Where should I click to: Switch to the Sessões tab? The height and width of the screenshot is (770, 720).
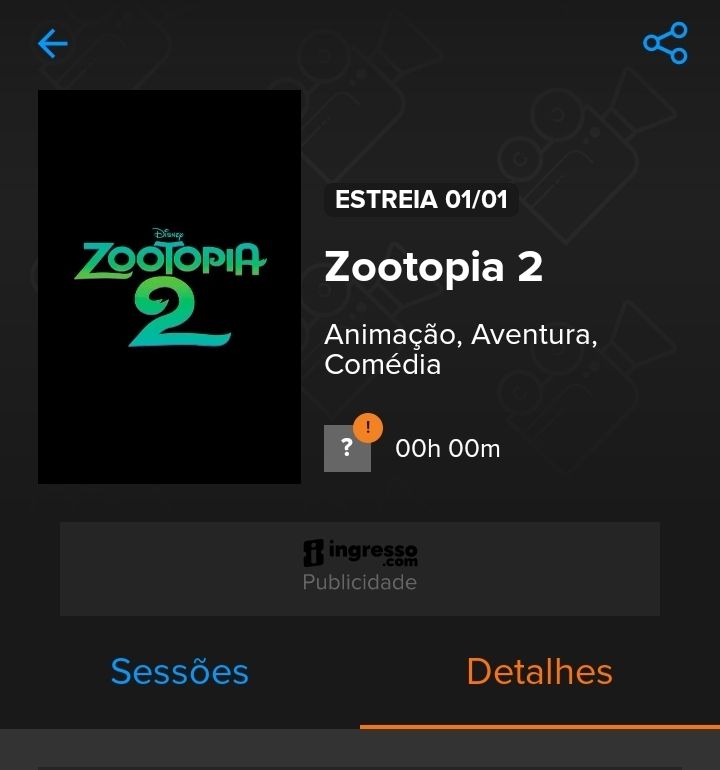click(x=180, y=671)
